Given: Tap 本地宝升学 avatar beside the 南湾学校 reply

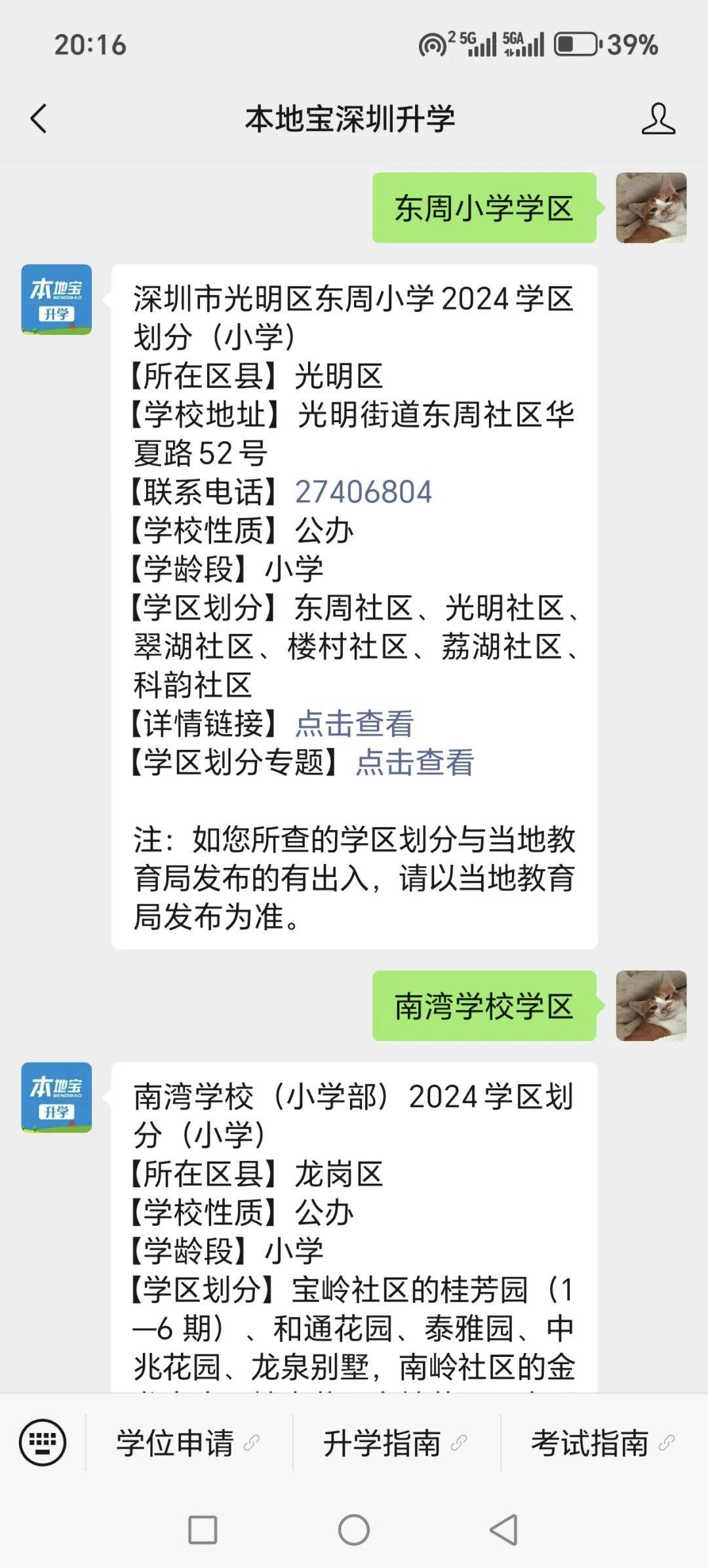Looking at the screenshot, I should coord(56,1097).
